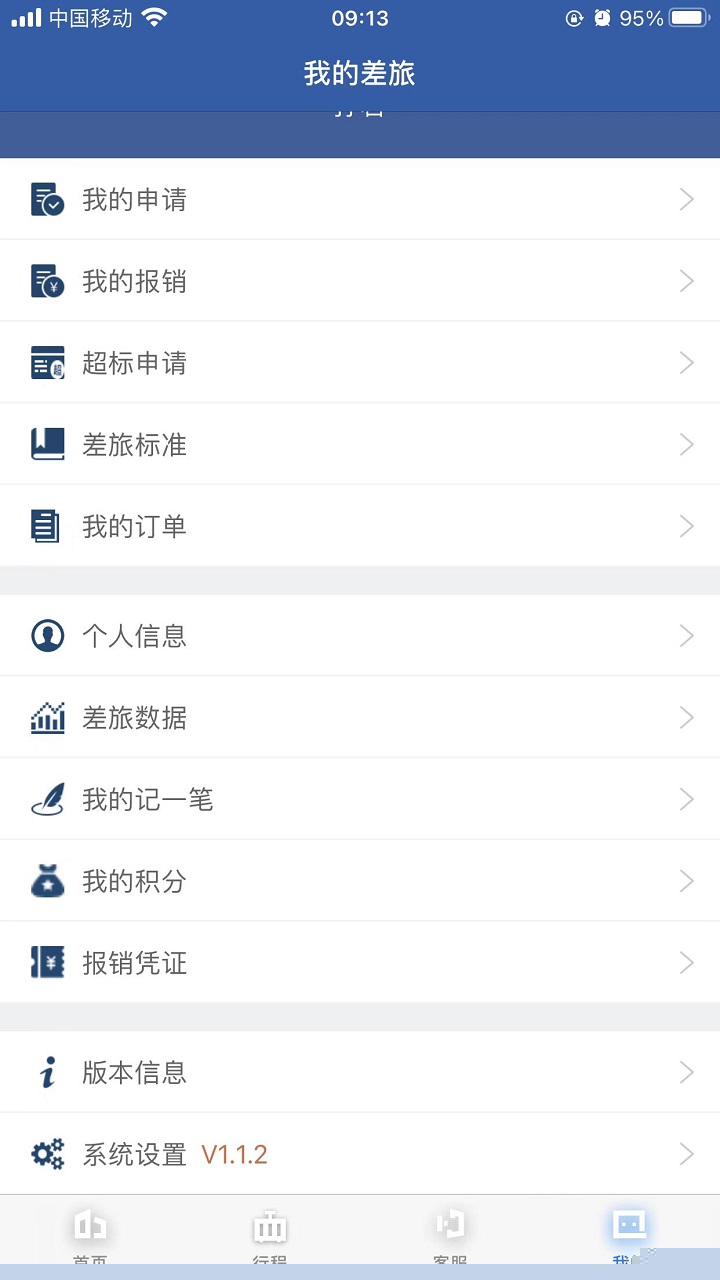Open 报销凭证 row

[x=360, y=963]
